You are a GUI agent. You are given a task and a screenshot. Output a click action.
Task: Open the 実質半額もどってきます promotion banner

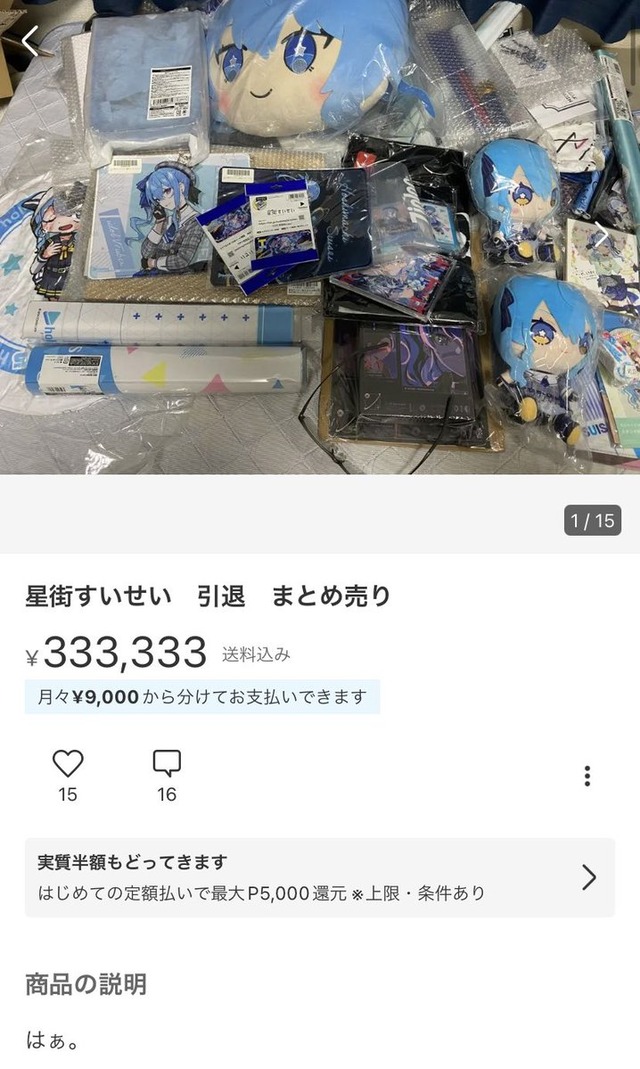[x=320, y=877]
